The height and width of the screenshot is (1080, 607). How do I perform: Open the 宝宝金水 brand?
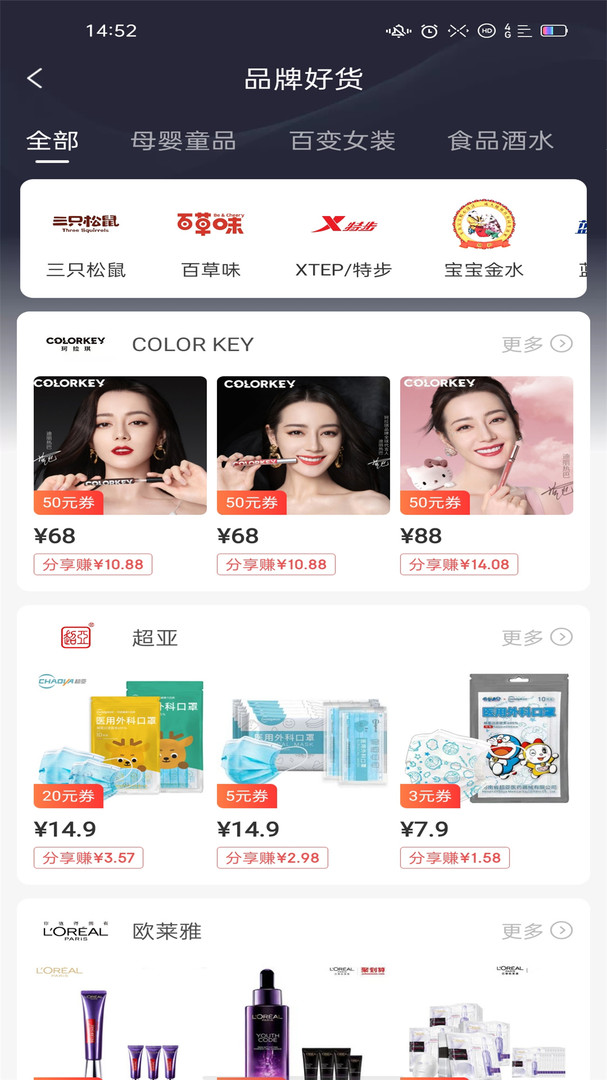(484, 238)
